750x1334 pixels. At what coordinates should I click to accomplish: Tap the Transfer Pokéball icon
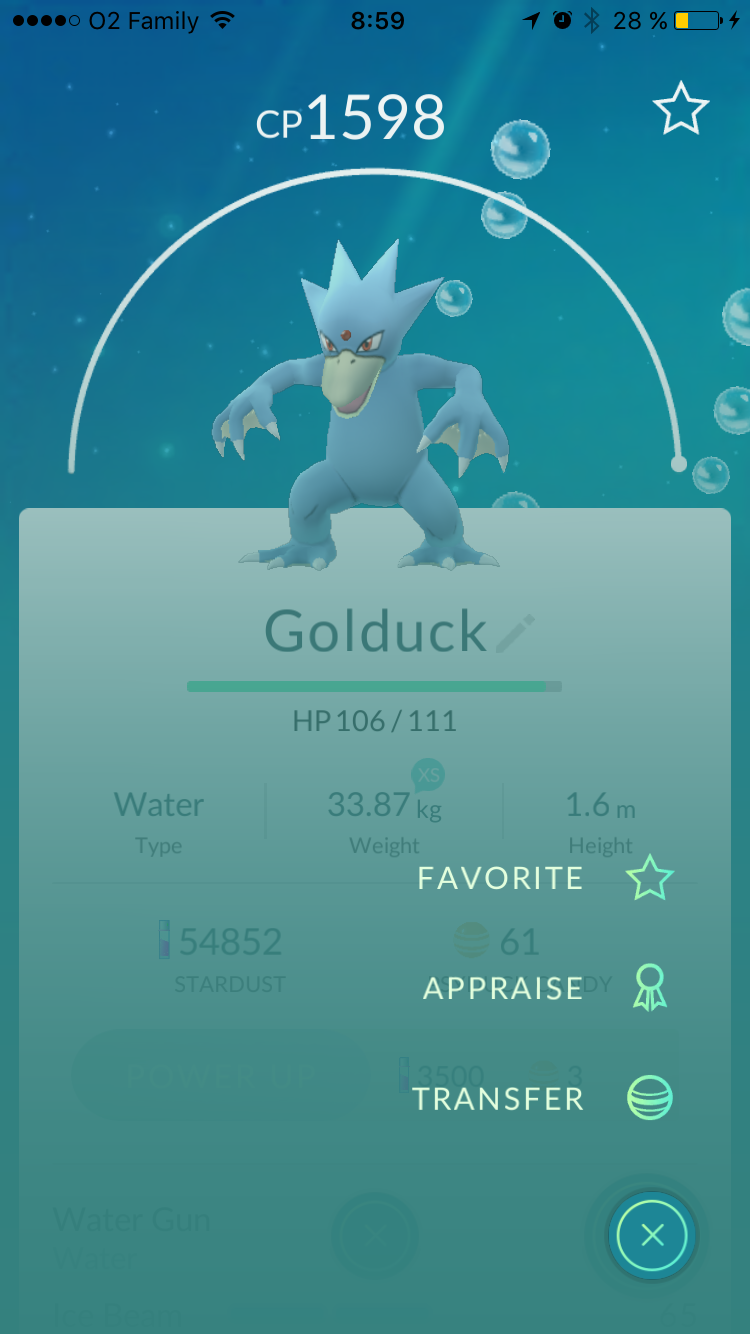coord(648,1097)
